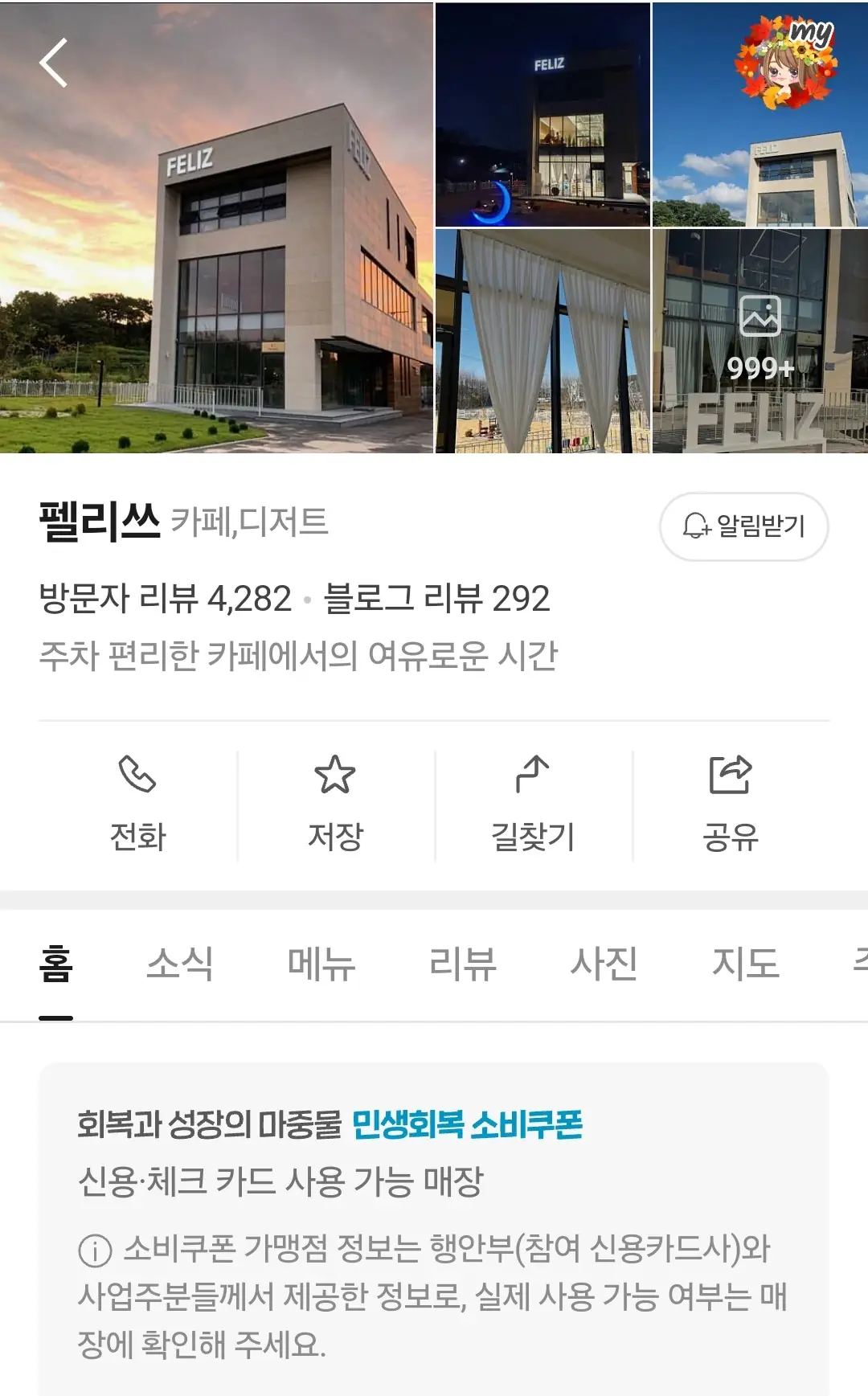868x1396 pixels.
Task: Share this place via 공유
Action: click(730, 804)
